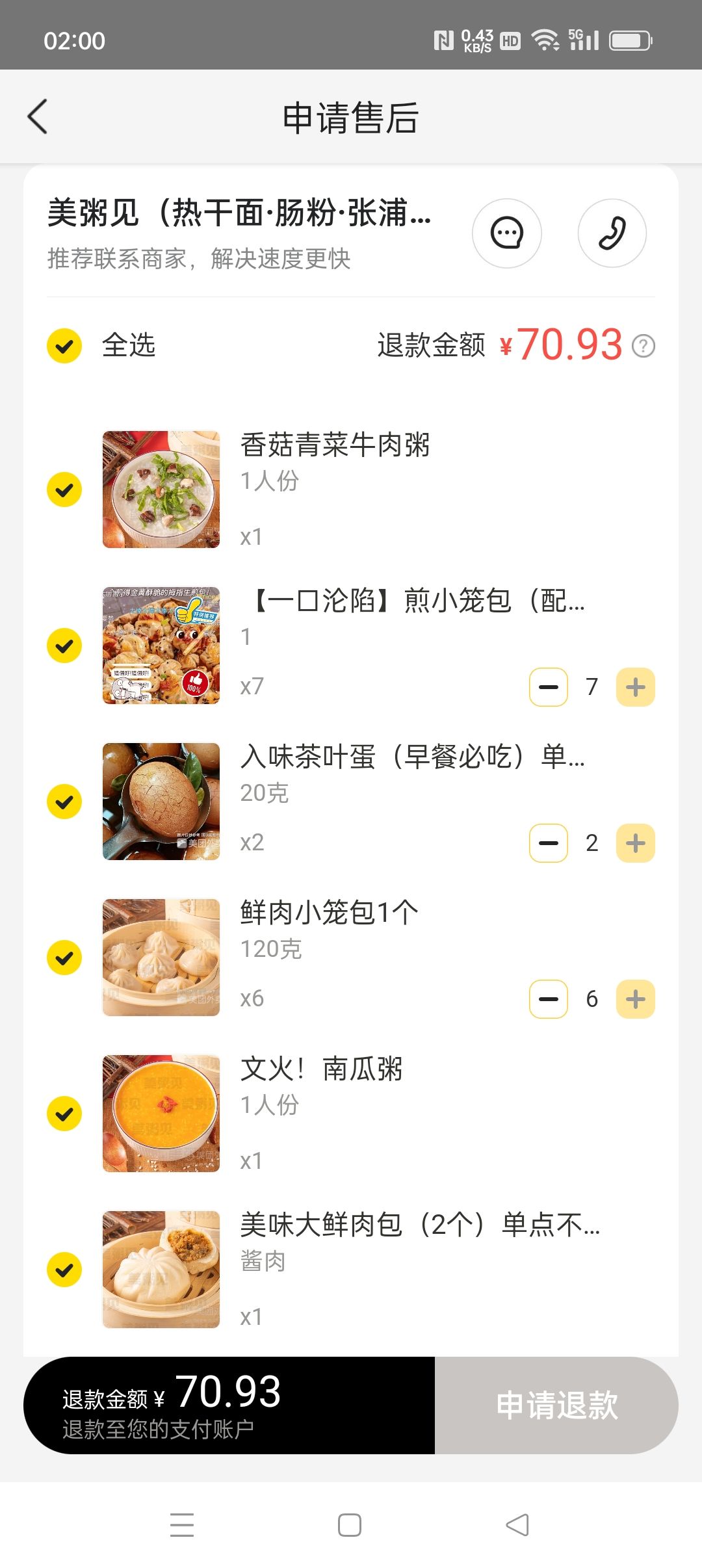Deselect 美味大鲜肉包 item checkbox

(x=64, y=1270)
